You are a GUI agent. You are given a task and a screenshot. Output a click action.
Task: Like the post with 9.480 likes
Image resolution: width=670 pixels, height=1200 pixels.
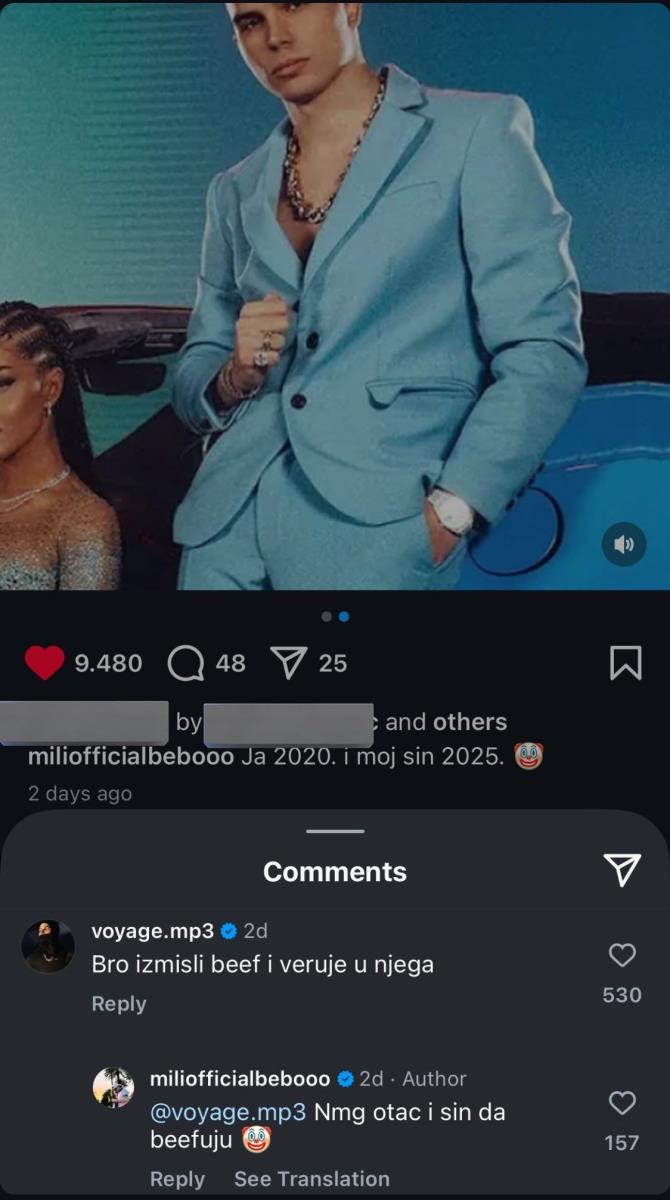(x=44, y=663)
